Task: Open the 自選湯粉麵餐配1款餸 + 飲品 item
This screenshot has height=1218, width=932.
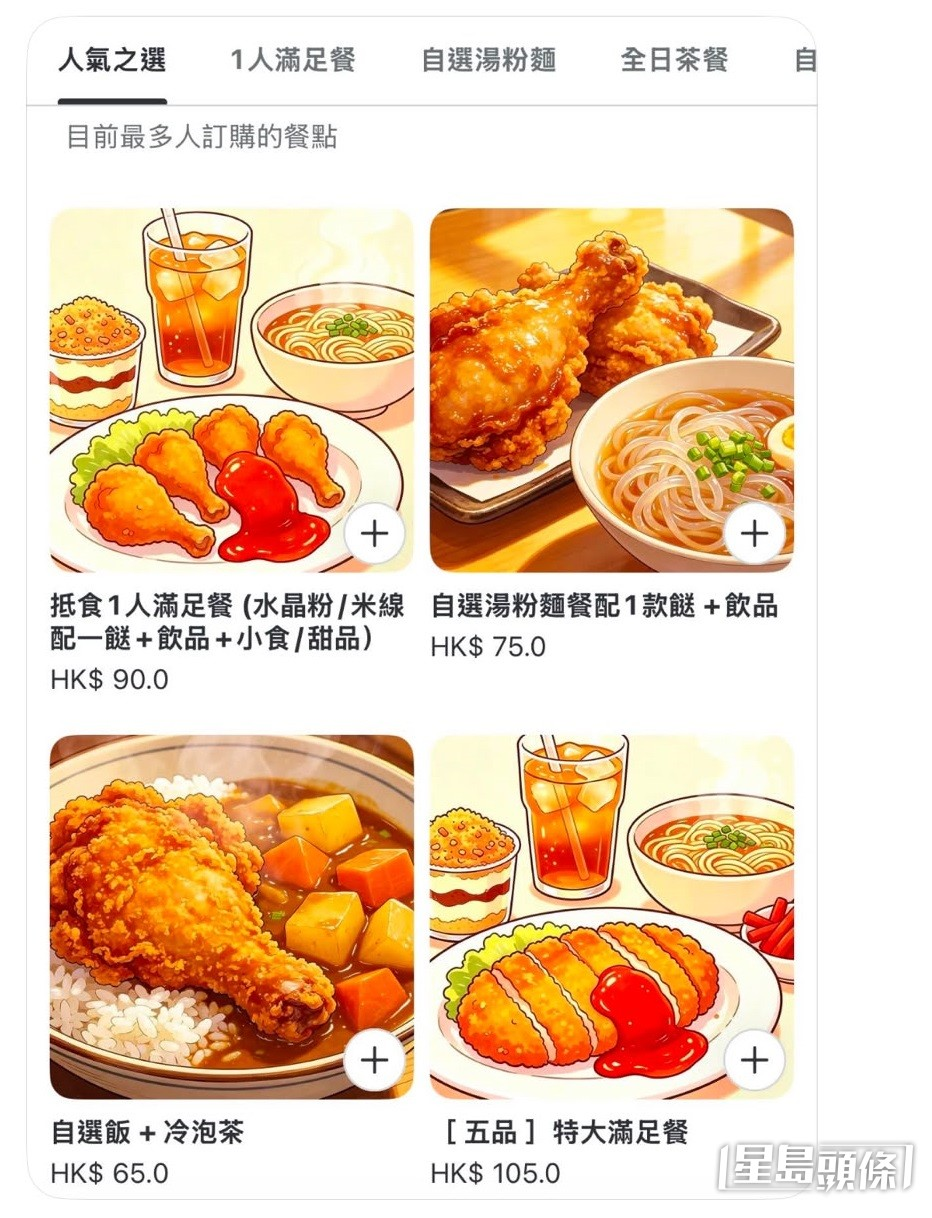Action: [611, 435]
